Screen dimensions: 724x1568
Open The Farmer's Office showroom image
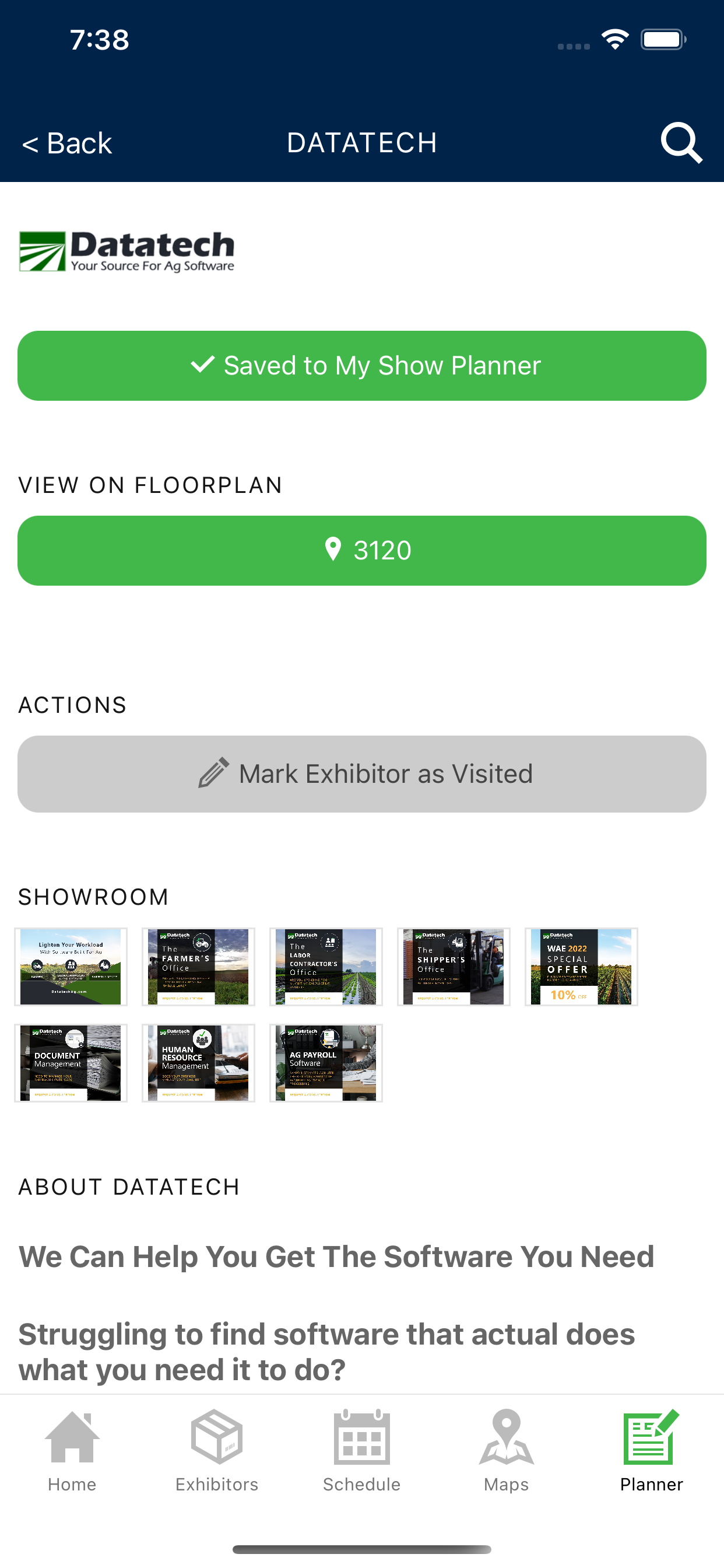tap(198, 967)
